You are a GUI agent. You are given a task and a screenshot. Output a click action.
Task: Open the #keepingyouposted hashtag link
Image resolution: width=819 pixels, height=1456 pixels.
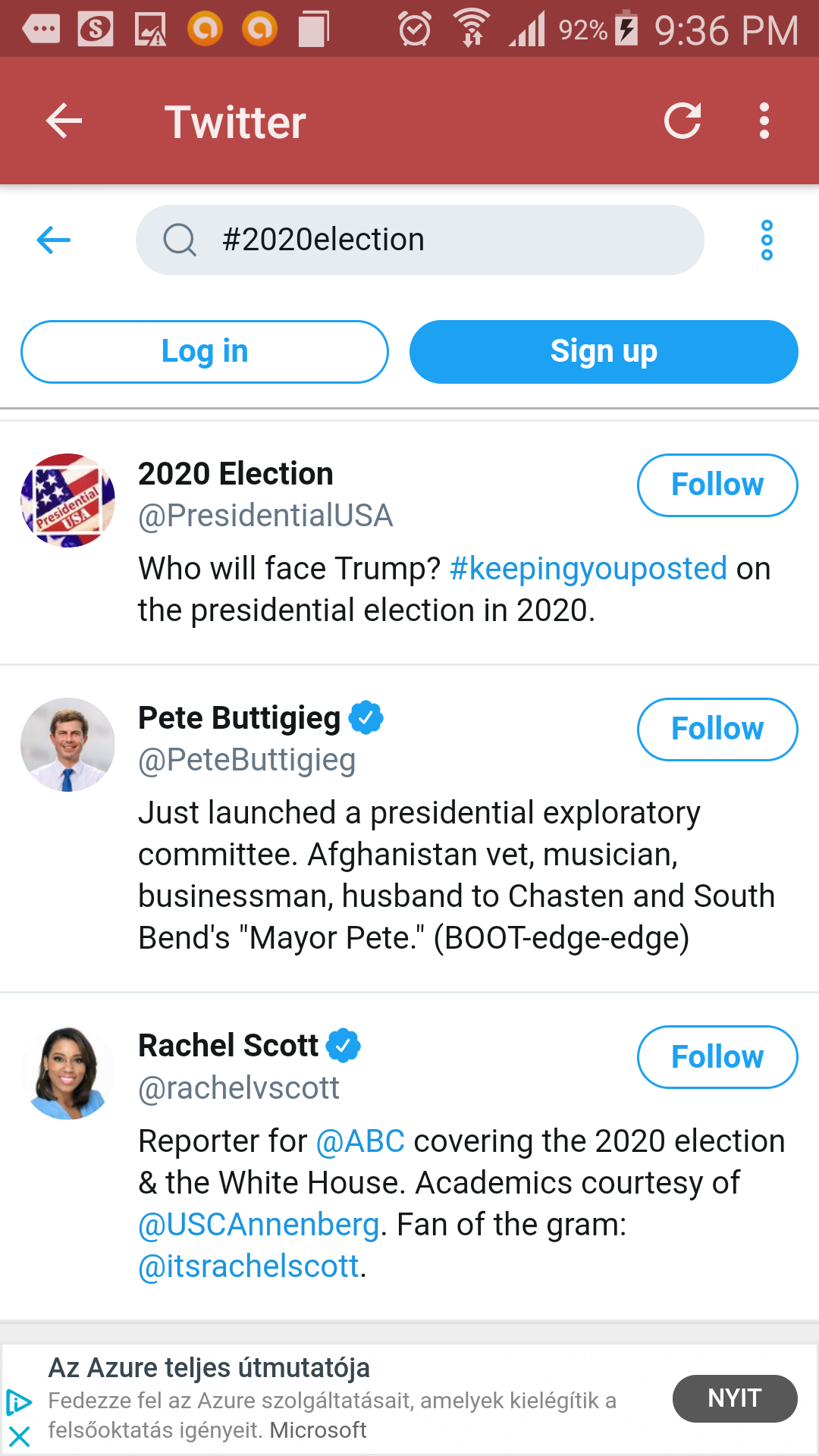click(588, 568)
